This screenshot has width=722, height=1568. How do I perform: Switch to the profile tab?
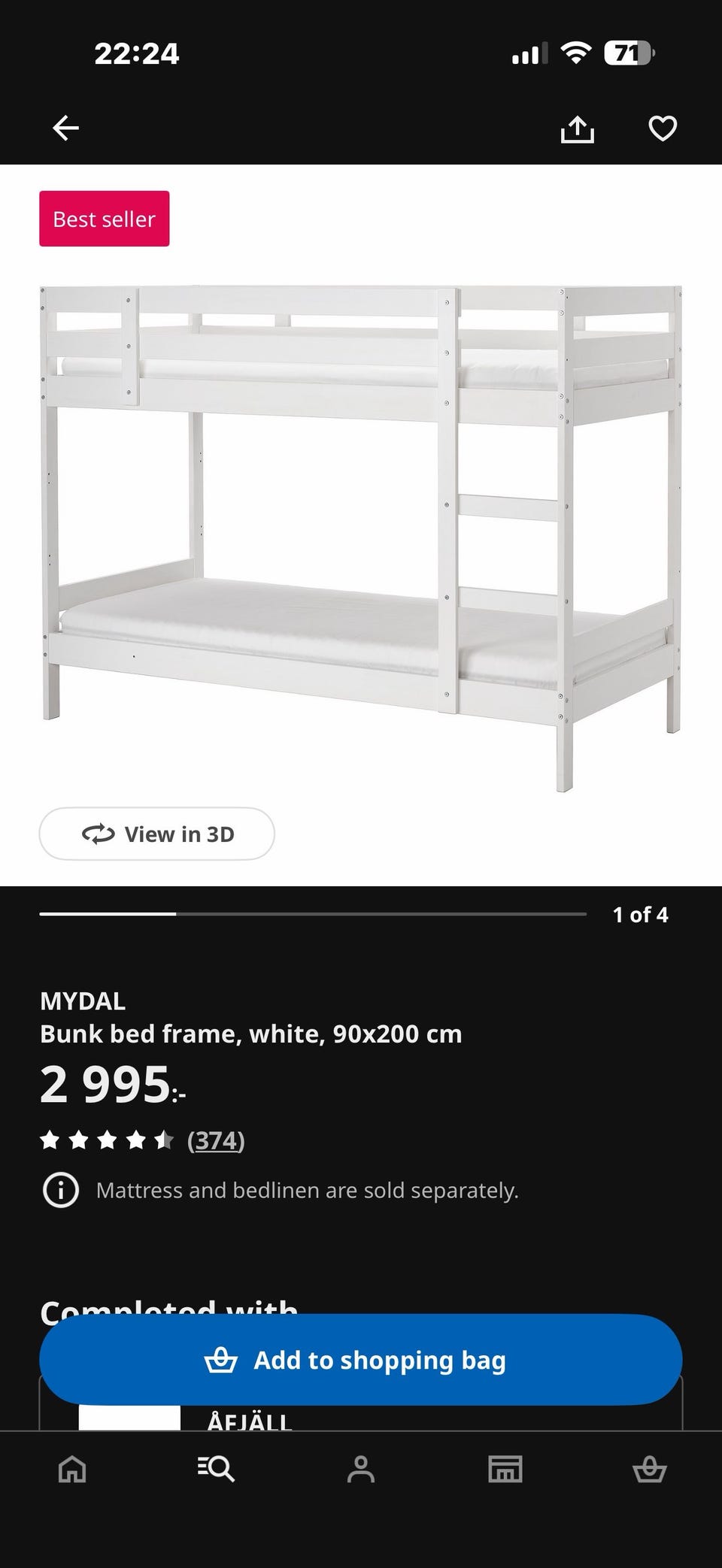tap(361, 1469)
